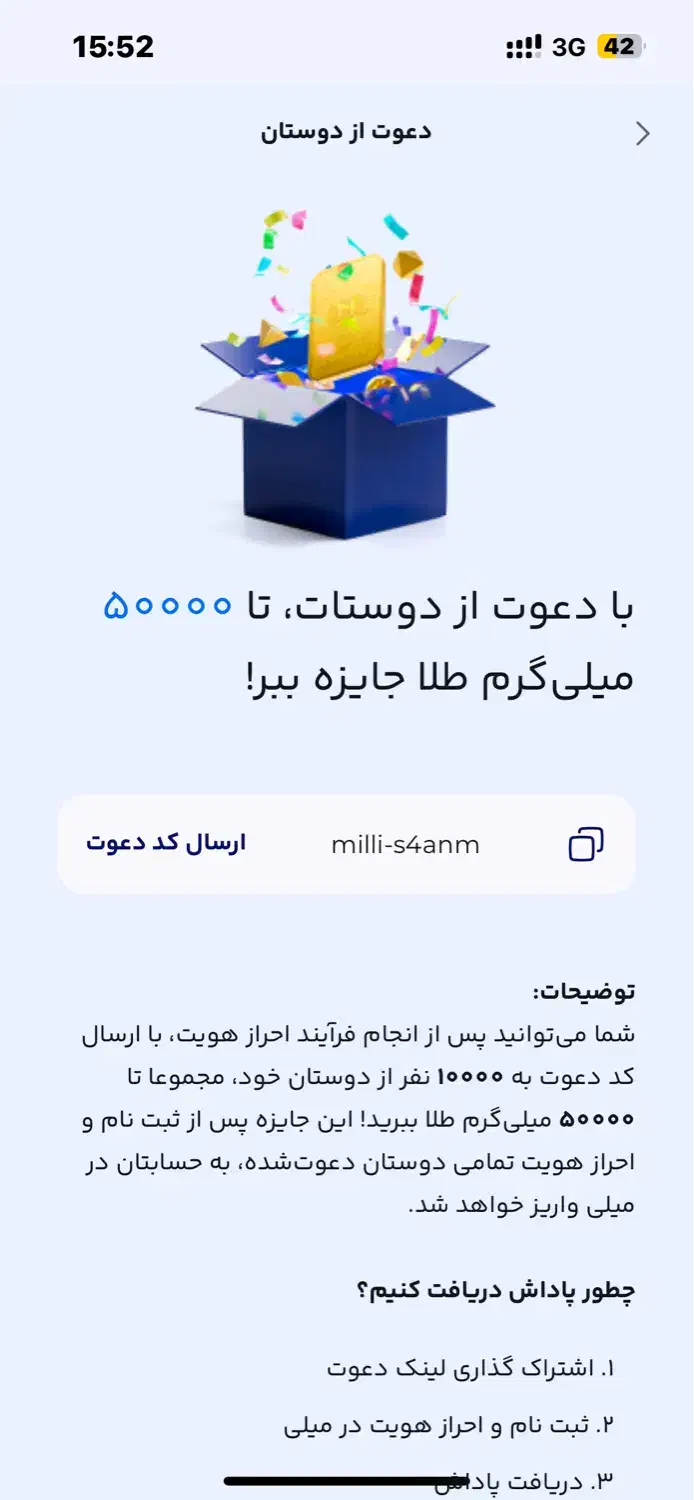Copy the invite code milli-s4anm
Viewport: 694px width, 1500px height.
pos(586,844)
